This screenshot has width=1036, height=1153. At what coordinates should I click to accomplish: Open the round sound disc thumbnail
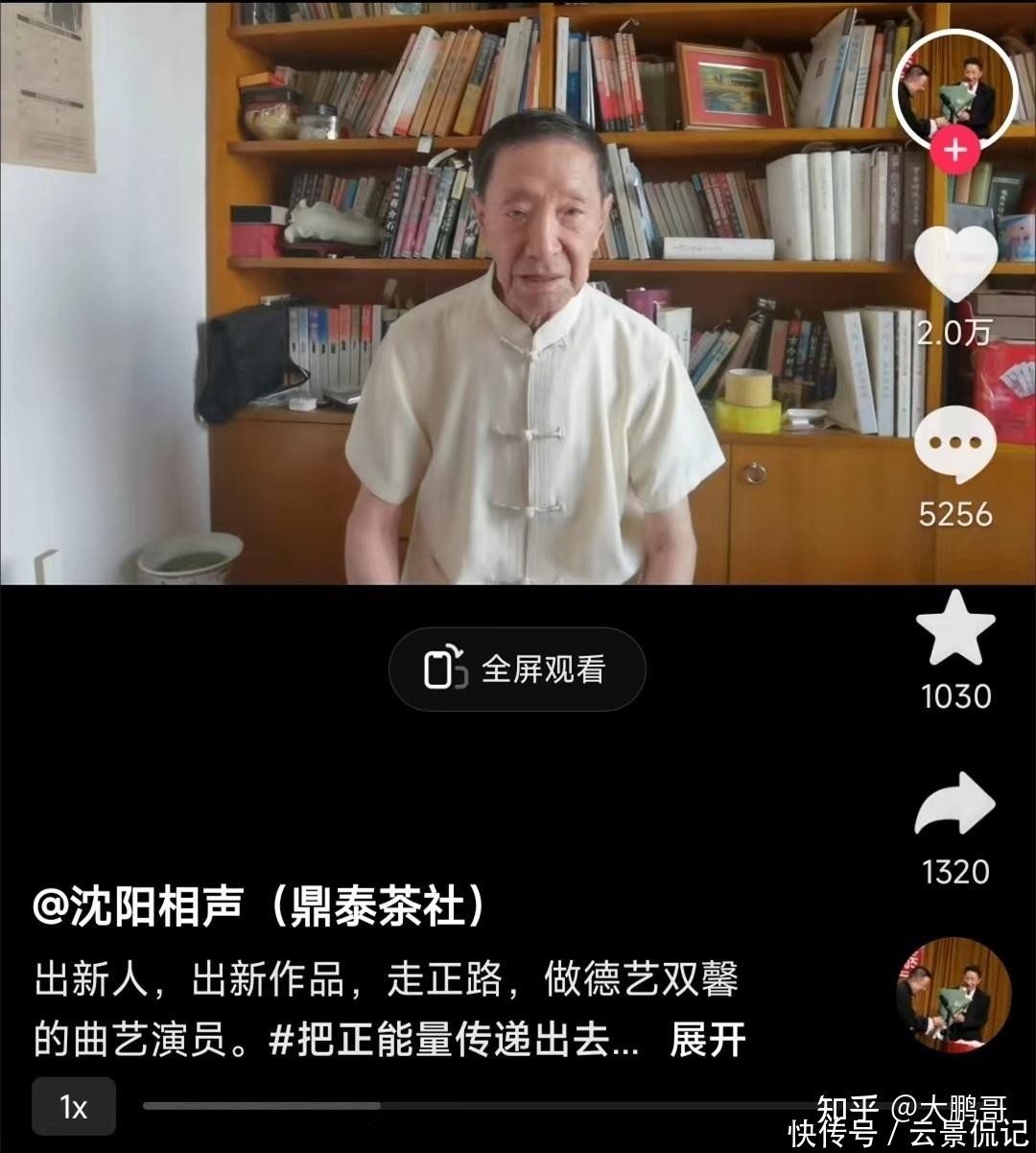954,995
